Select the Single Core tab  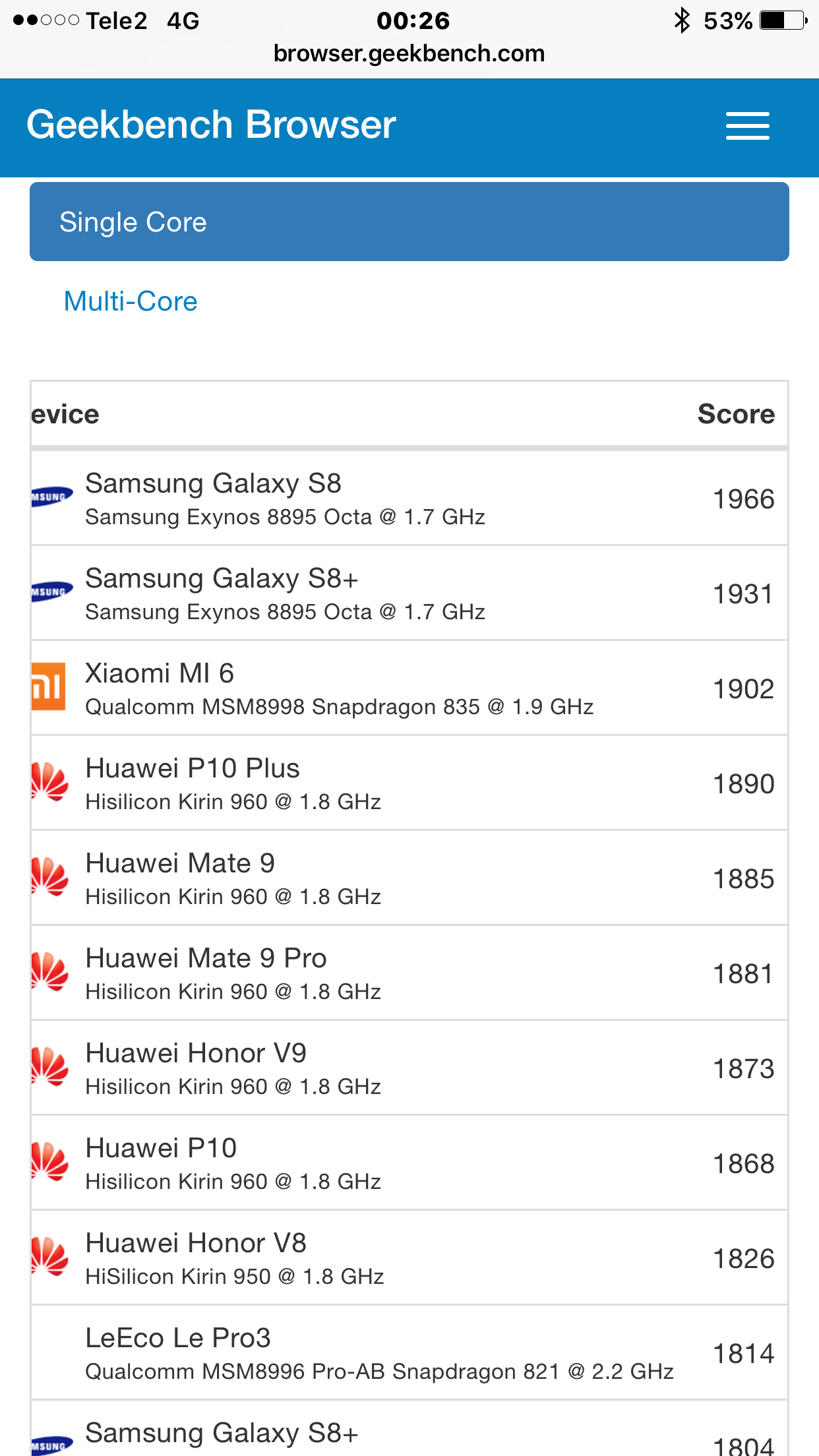point(409,222)
